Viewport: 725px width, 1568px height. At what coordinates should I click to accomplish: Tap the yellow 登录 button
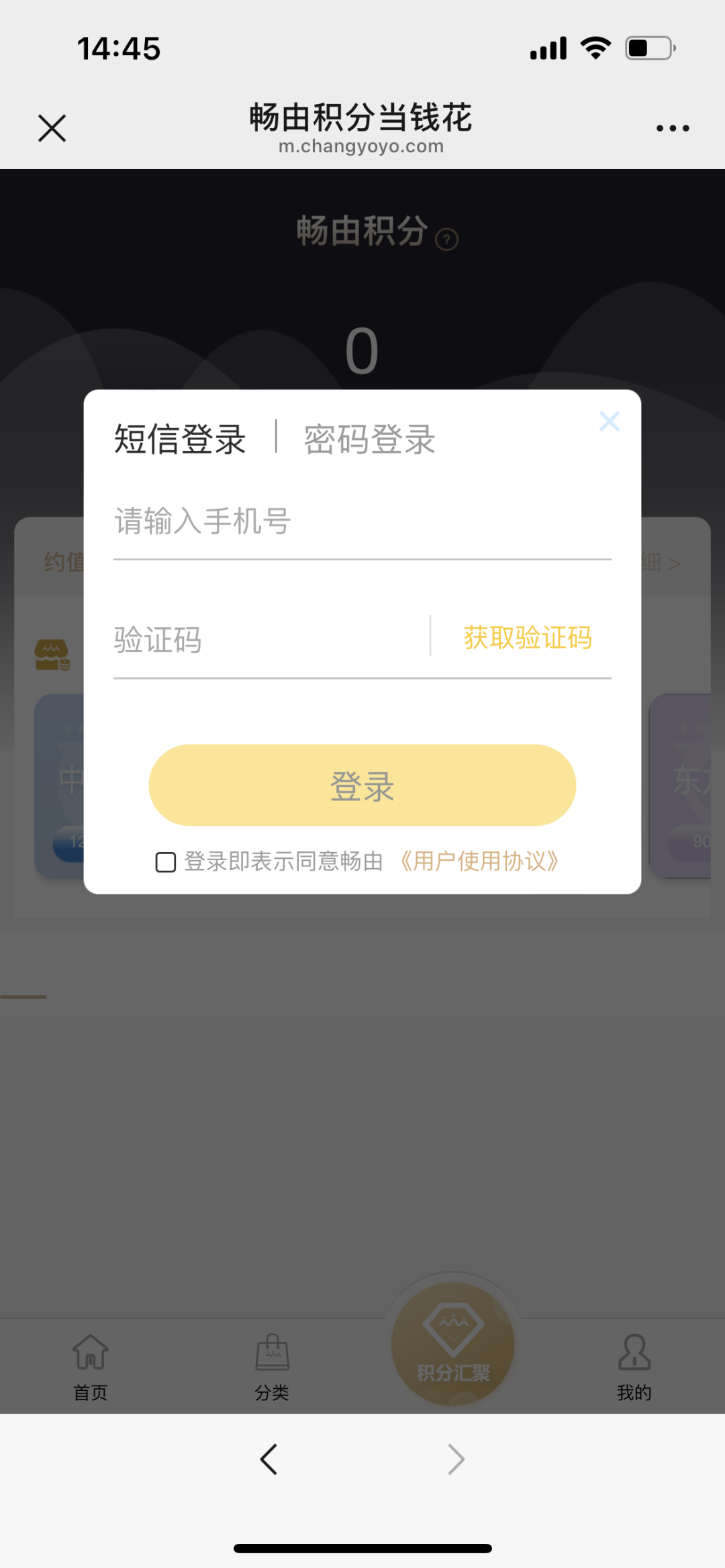362,785
